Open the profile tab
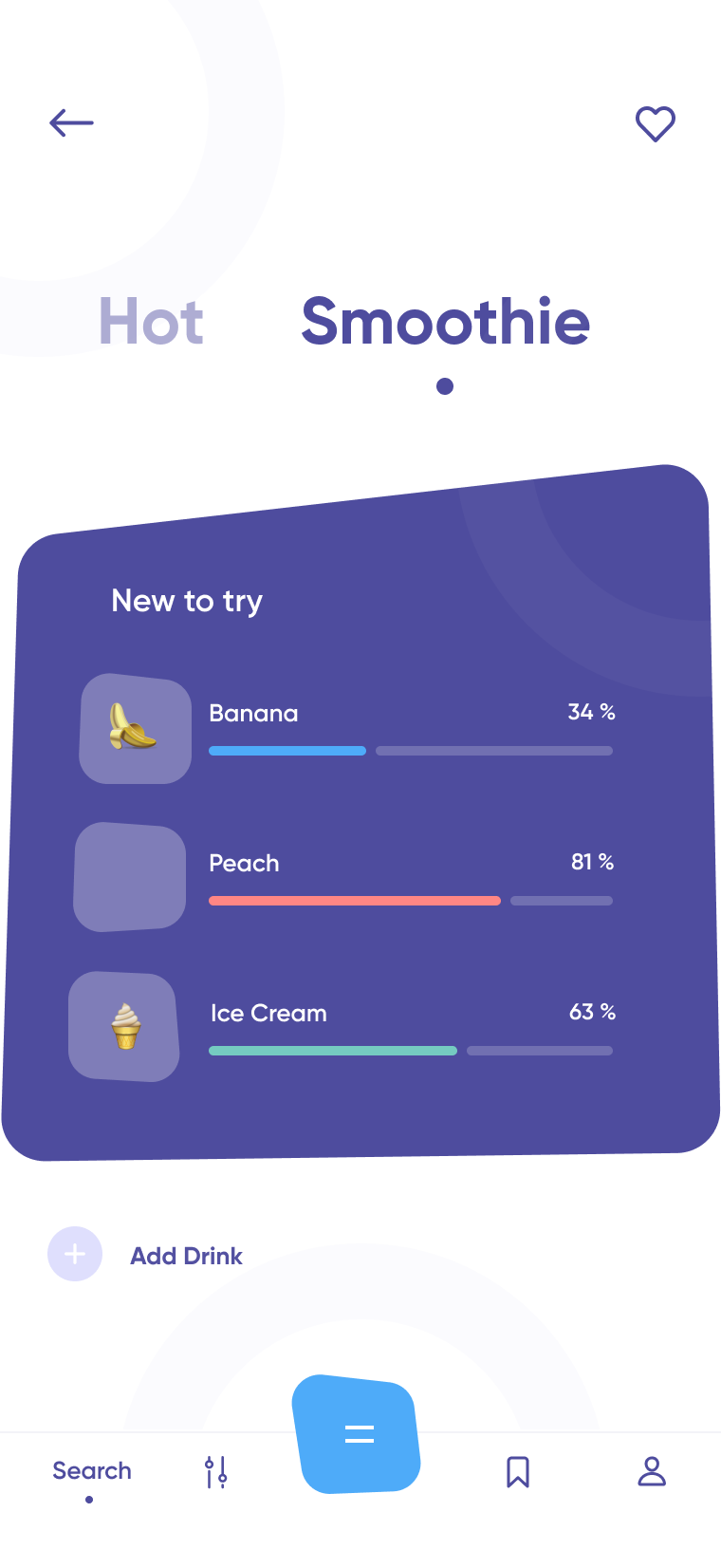Viewport: 721px width, 1568px height. point(652,1471)
